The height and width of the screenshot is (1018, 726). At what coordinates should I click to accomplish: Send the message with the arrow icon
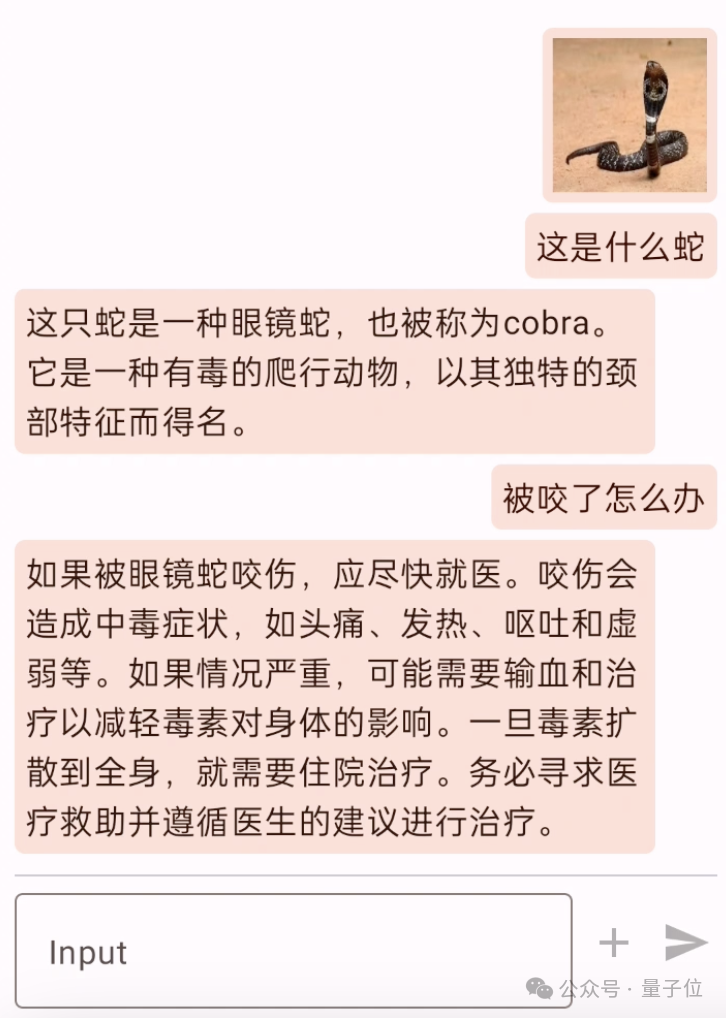(686, 942)
